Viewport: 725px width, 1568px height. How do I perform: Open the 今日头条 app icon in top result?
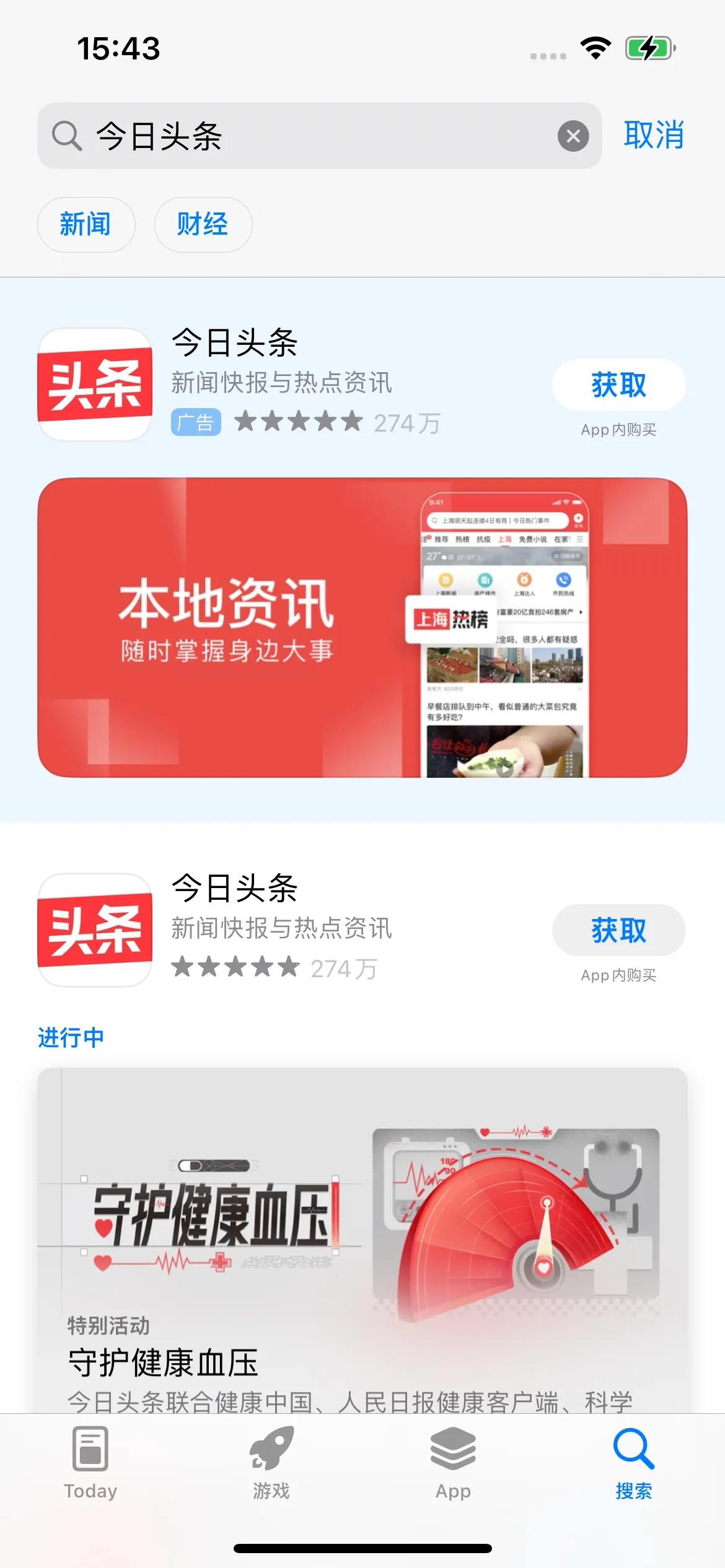(x=94, y=384)
